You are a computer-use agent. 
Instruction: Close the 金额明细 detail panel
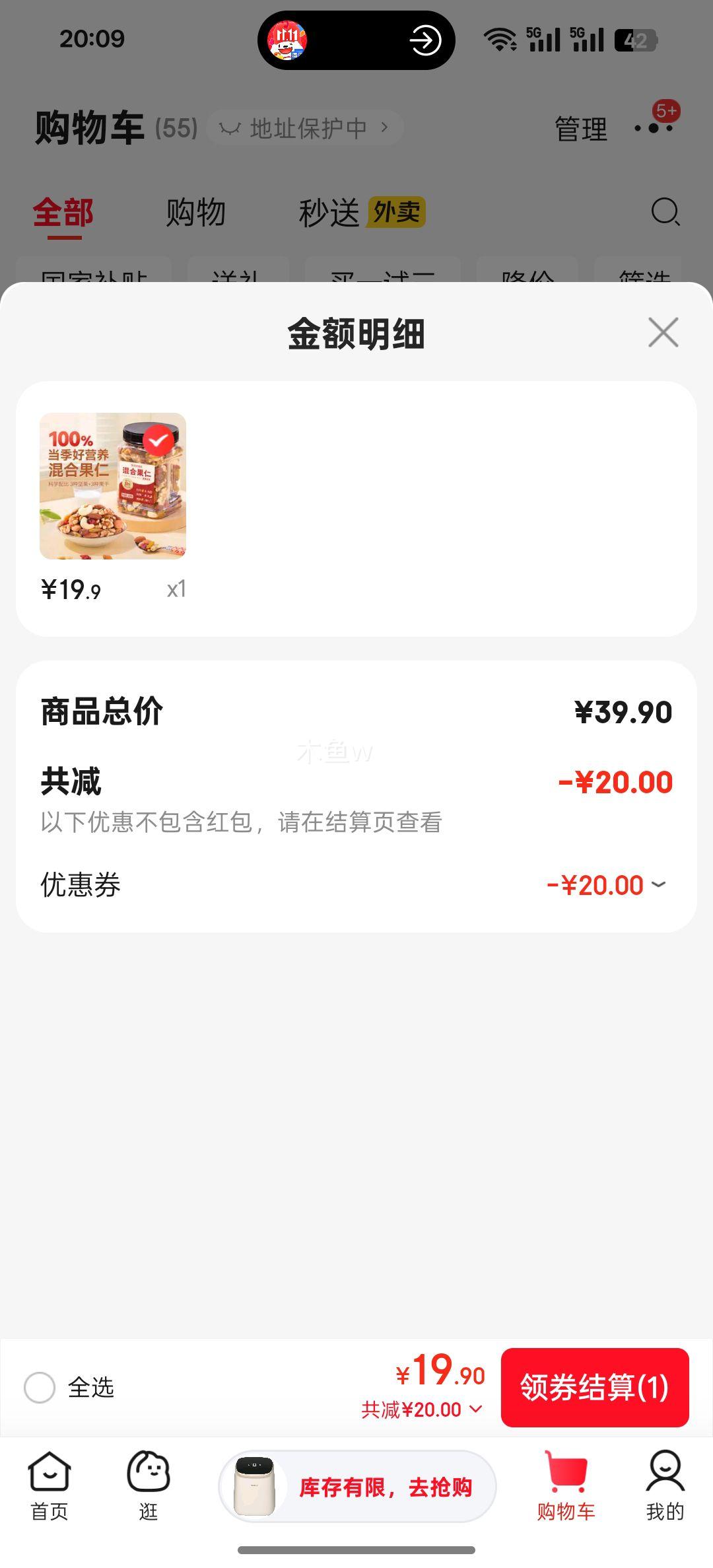(663, 333)
